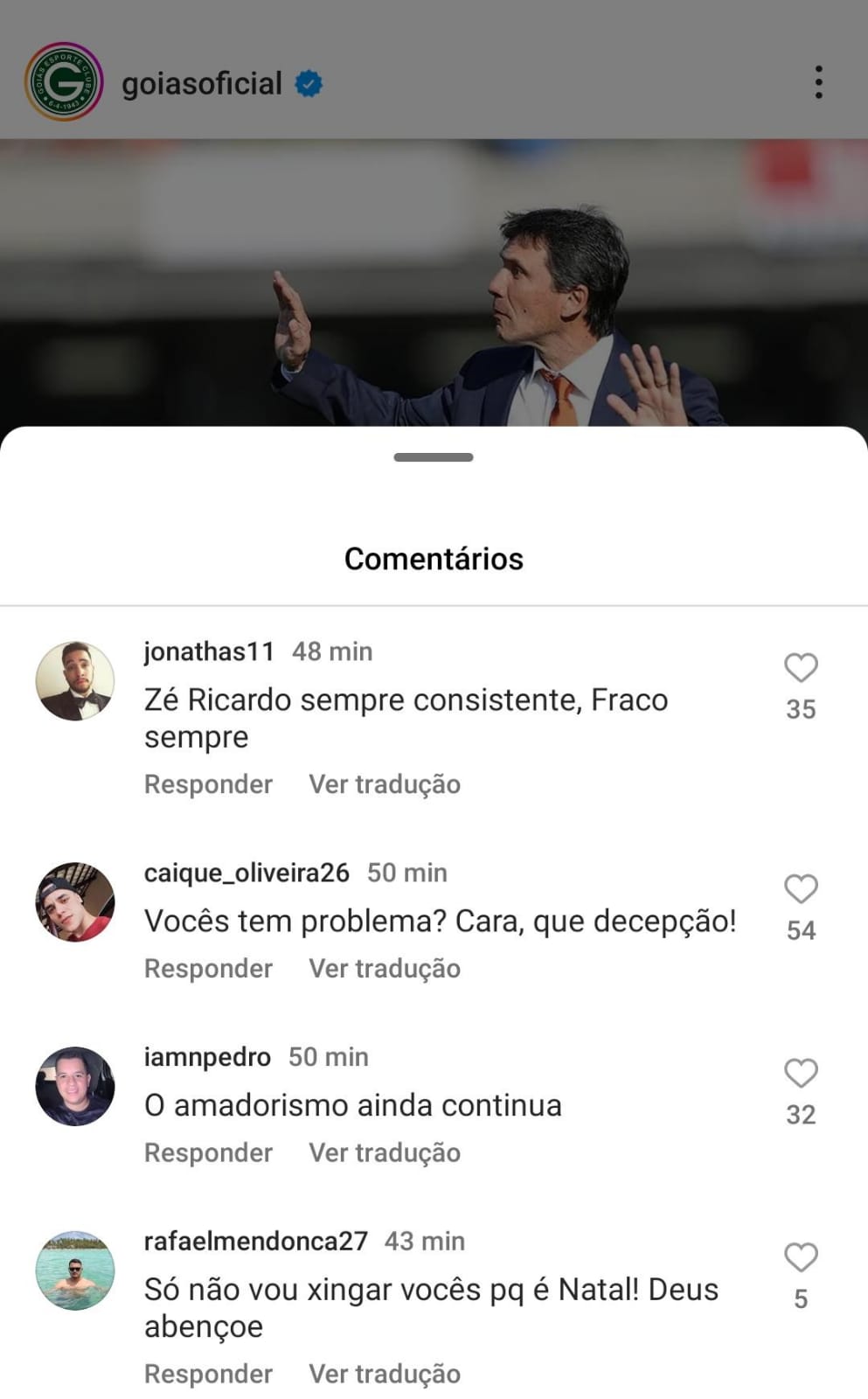Visit iamnpedro's profile via username
This screenshot has width=868, height=1399.
click(x=207, y=1057)
